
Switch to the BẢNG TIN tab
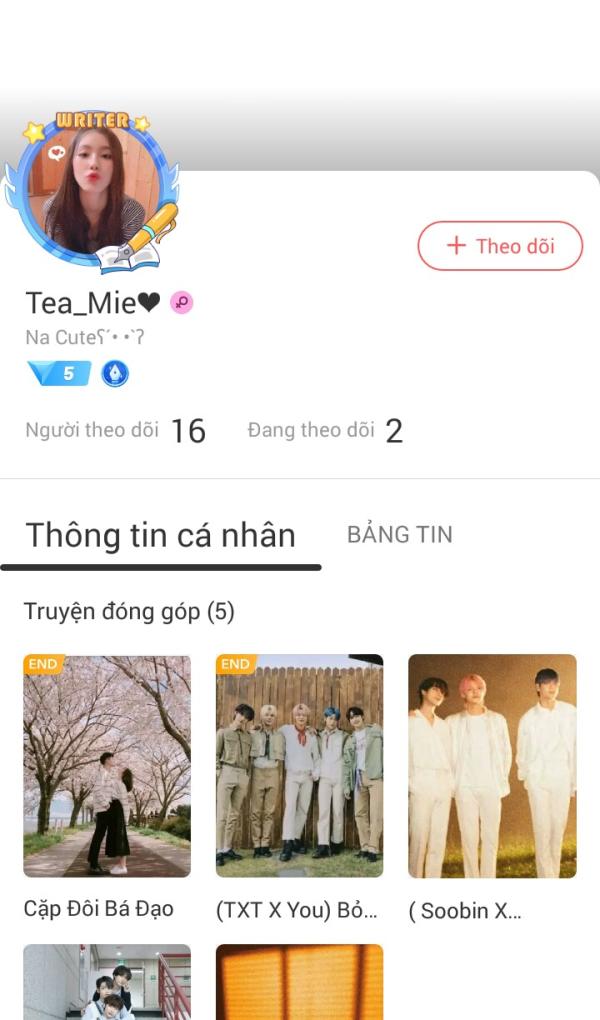(400, 535)
